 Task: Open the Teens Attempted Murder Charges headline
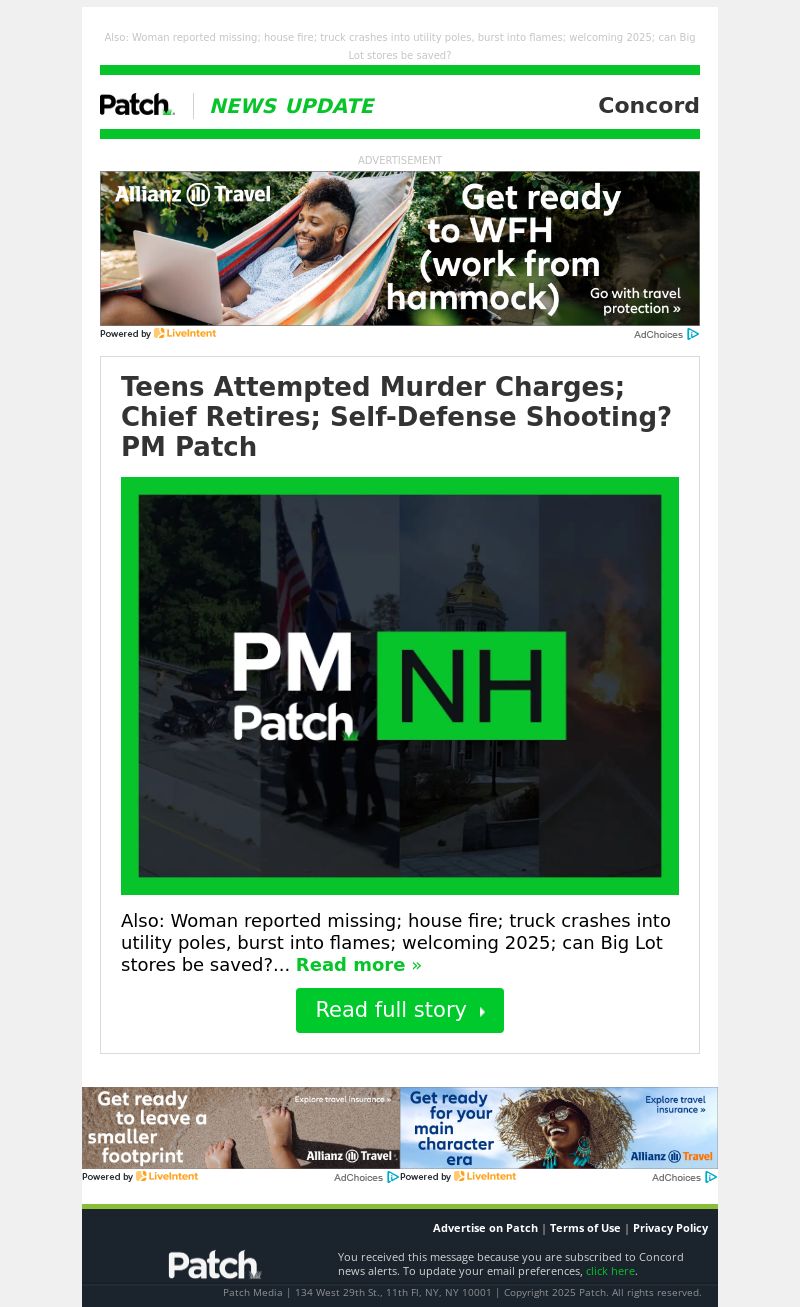tap(396, 416)
